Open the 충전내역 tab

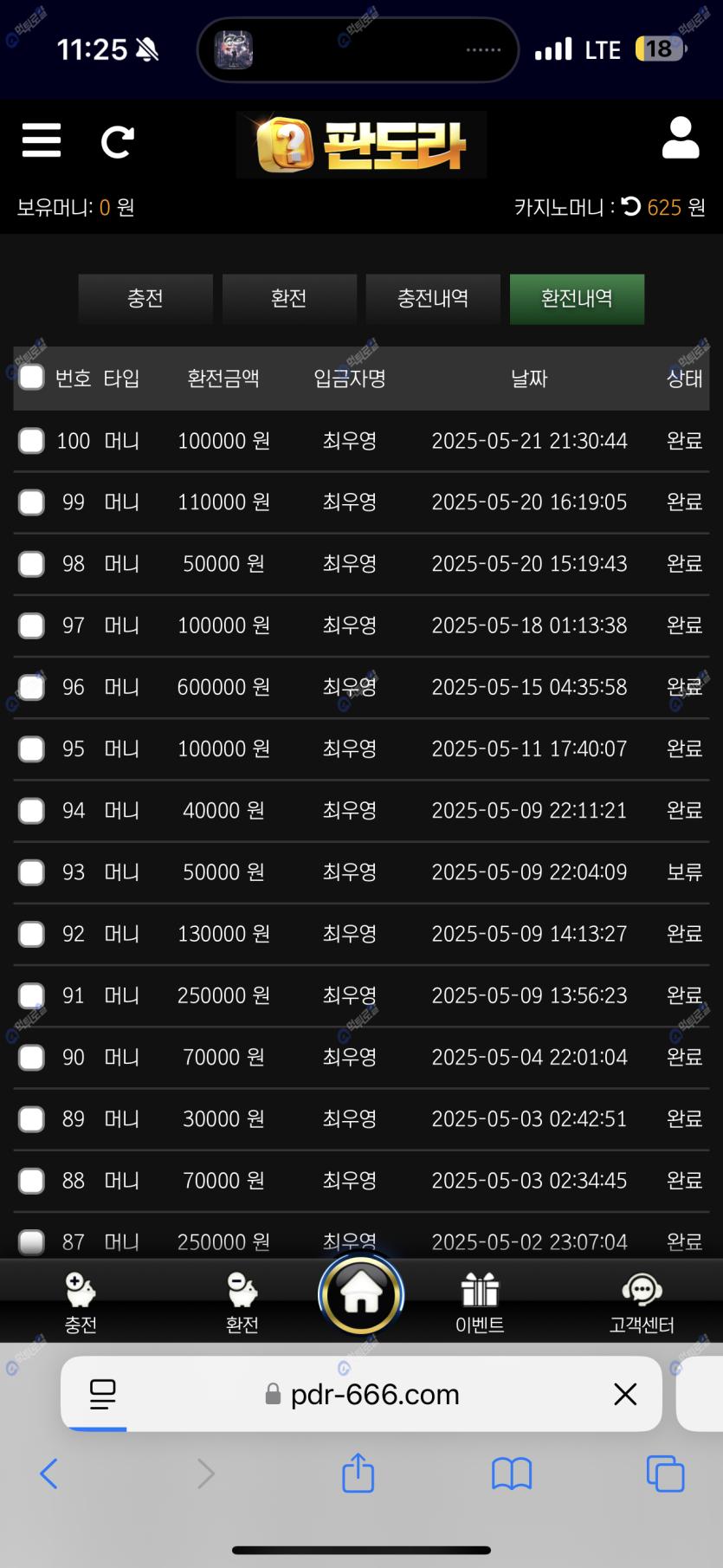(x=433, y=299)
